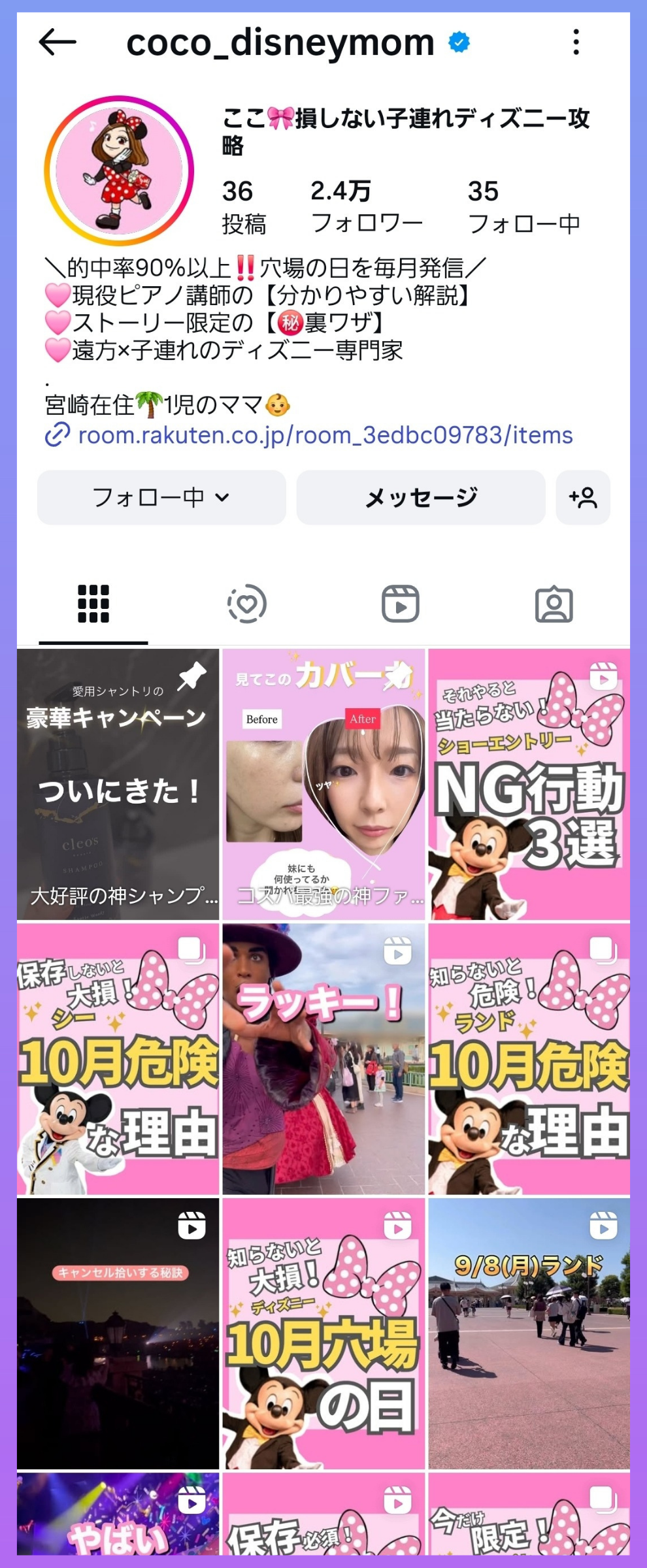Open the キャンセル拾いする秘訣 reel
Viewport: 647px width, 1568px height.
pyautogui.click(x=118, y=1333)
